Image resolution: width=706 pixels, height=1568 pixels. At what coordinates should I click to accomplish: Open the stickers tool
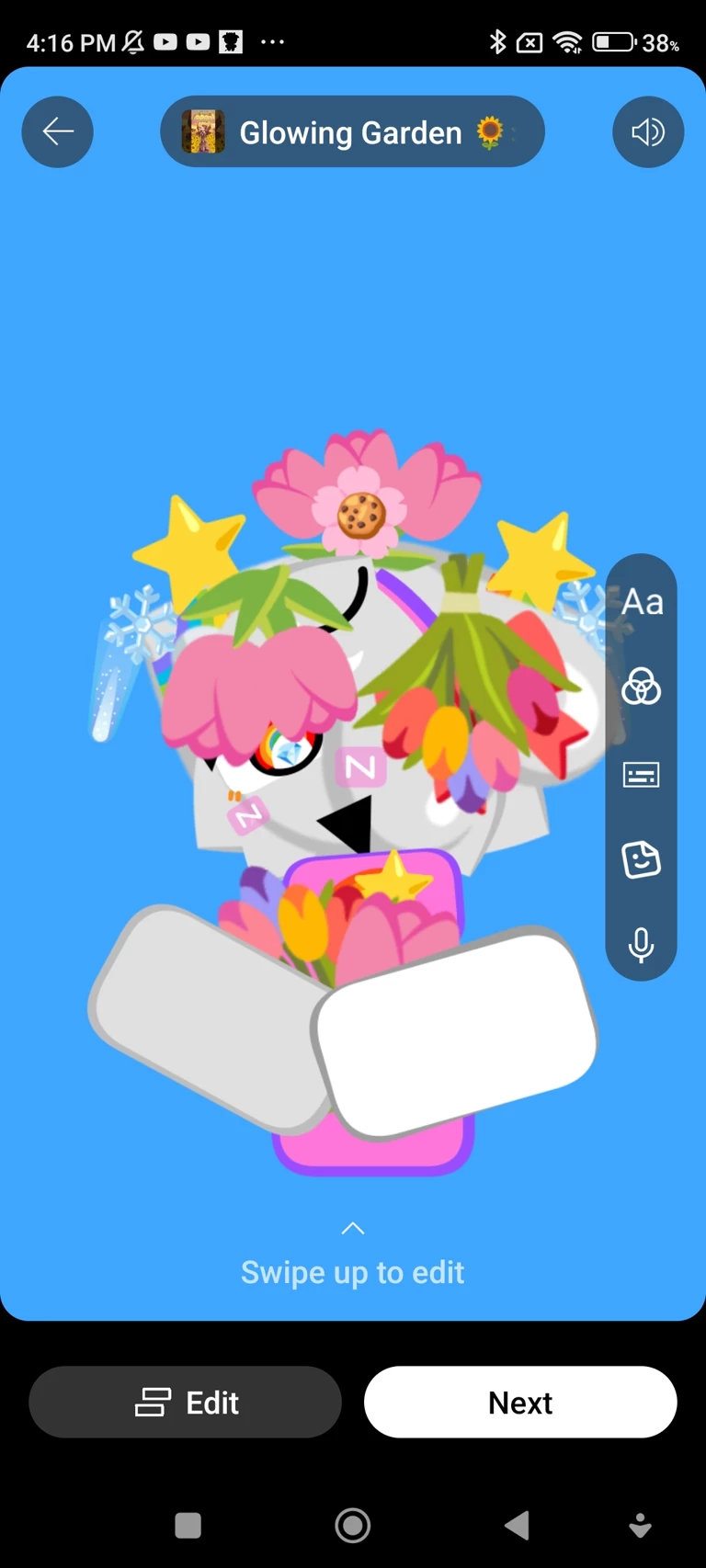click(x=642, y=860)
